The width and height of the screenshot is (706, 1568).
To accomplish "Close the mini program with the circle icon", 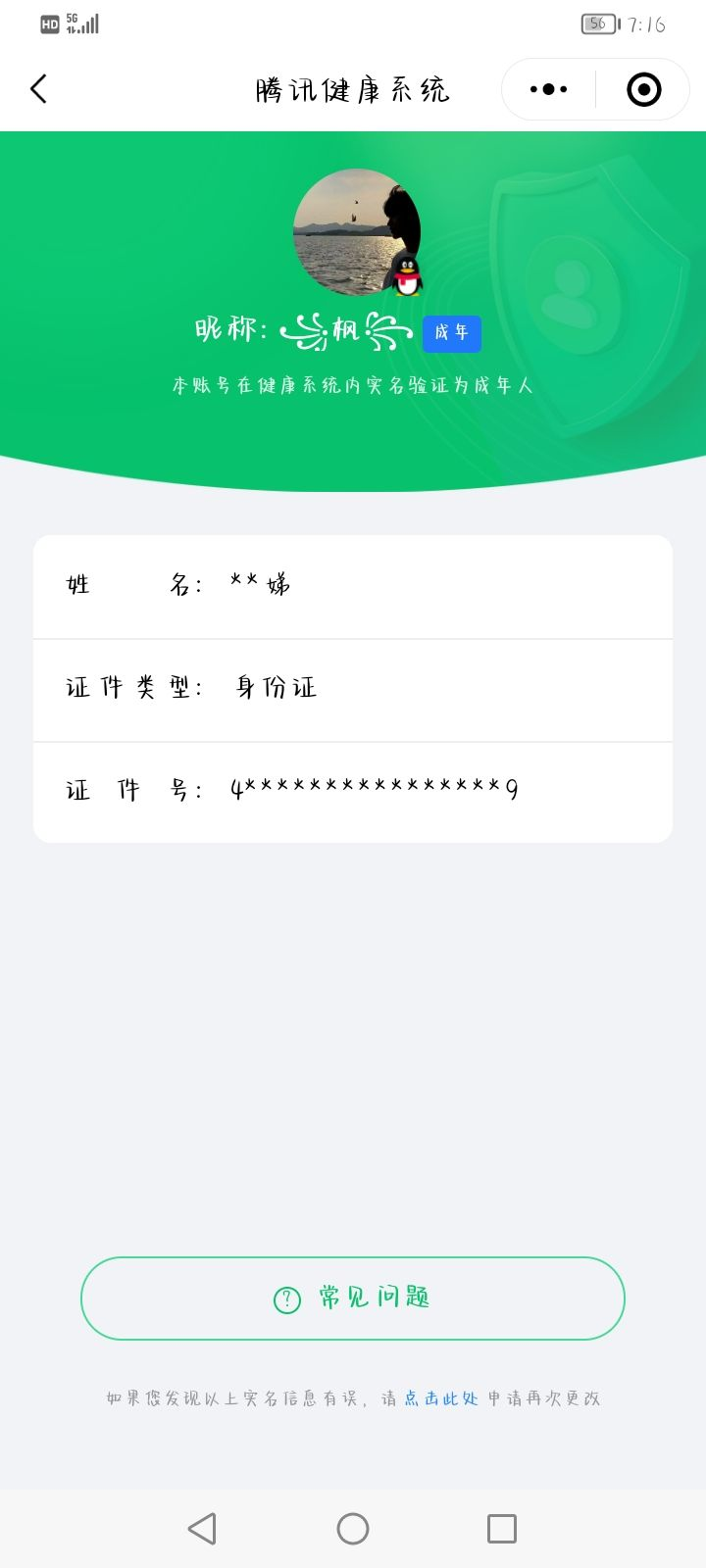I will pyautogui.click(x=643, y=89).
